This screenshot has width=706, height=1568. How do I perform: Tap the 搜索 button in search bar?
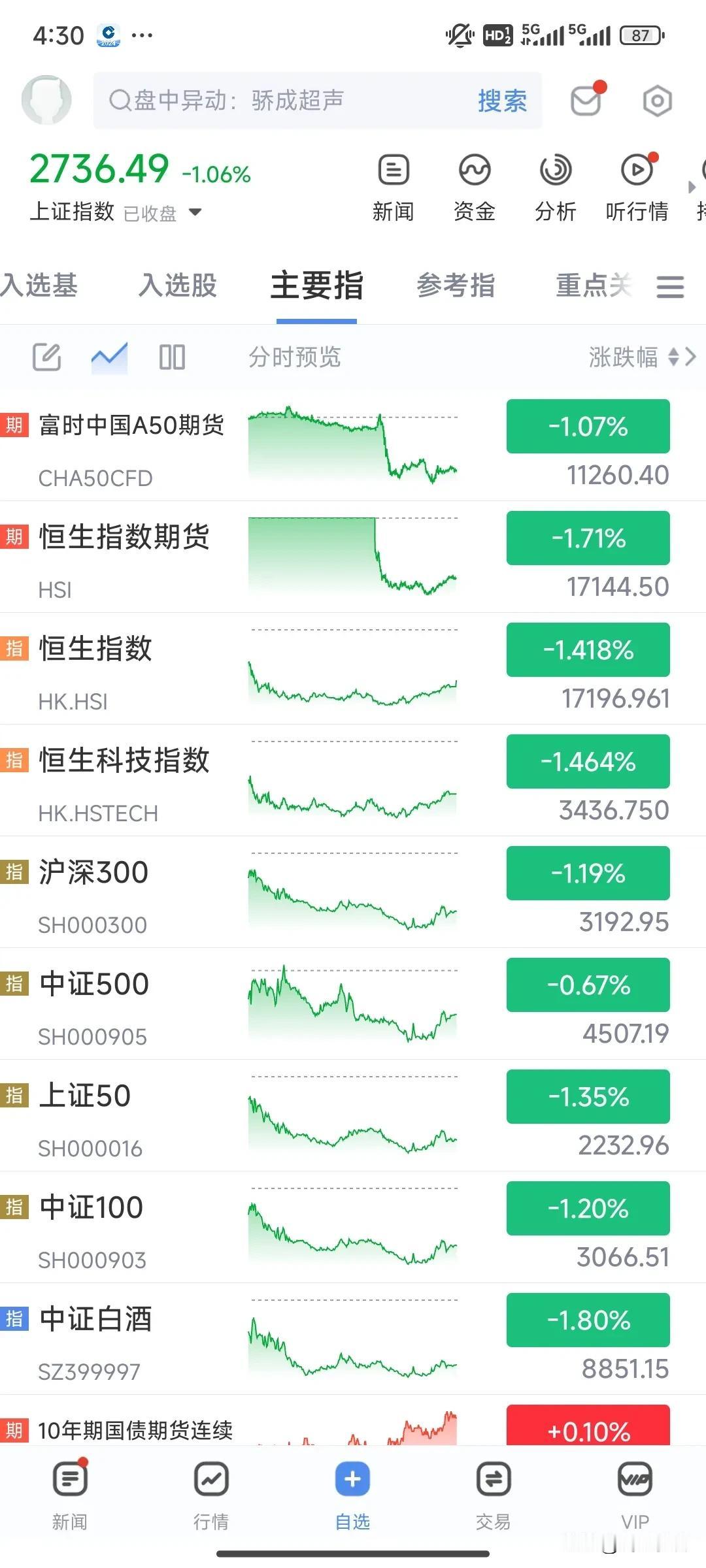pos(502,101)
